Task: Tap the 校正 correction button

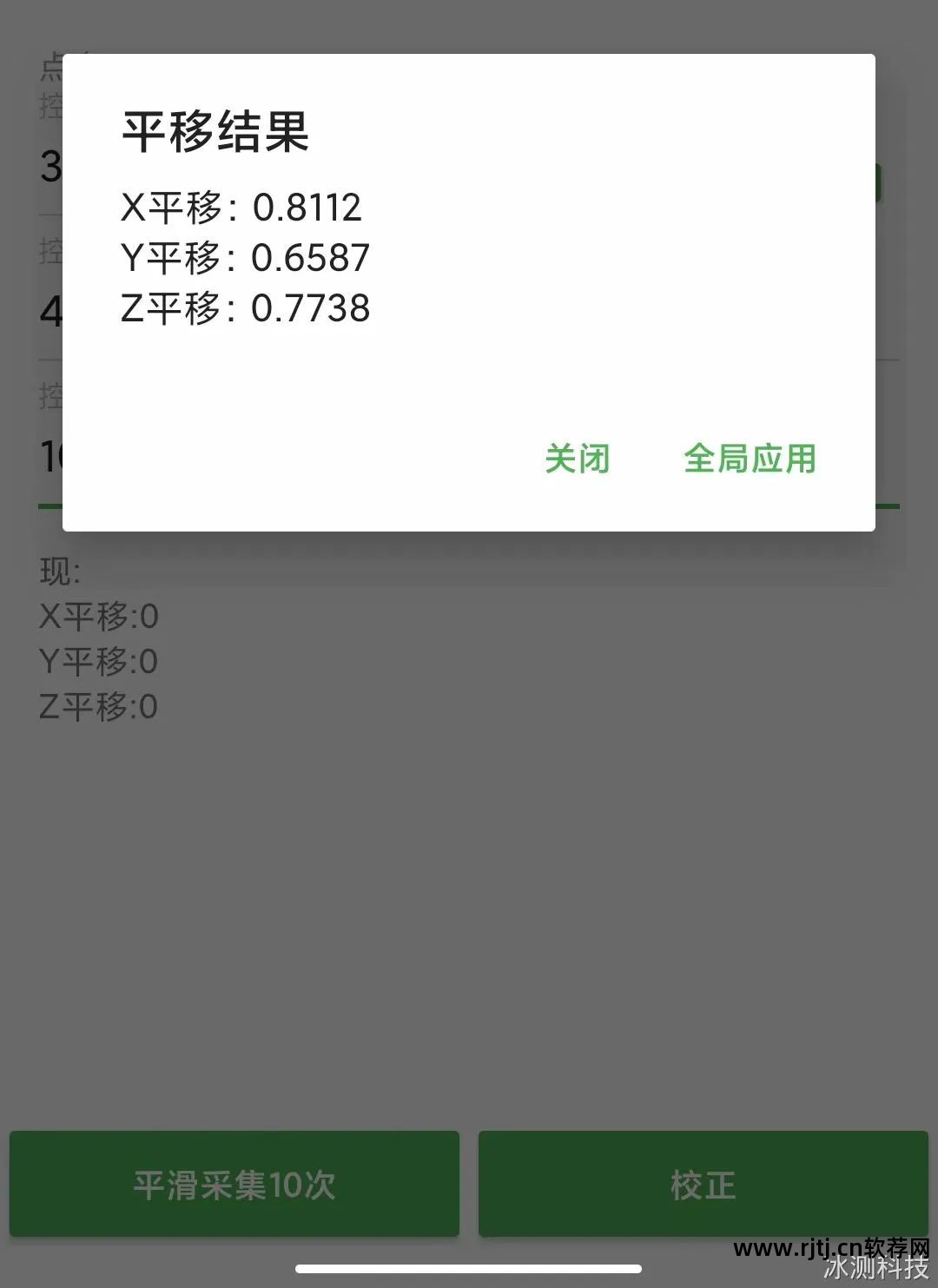Action: [703, 1185]
